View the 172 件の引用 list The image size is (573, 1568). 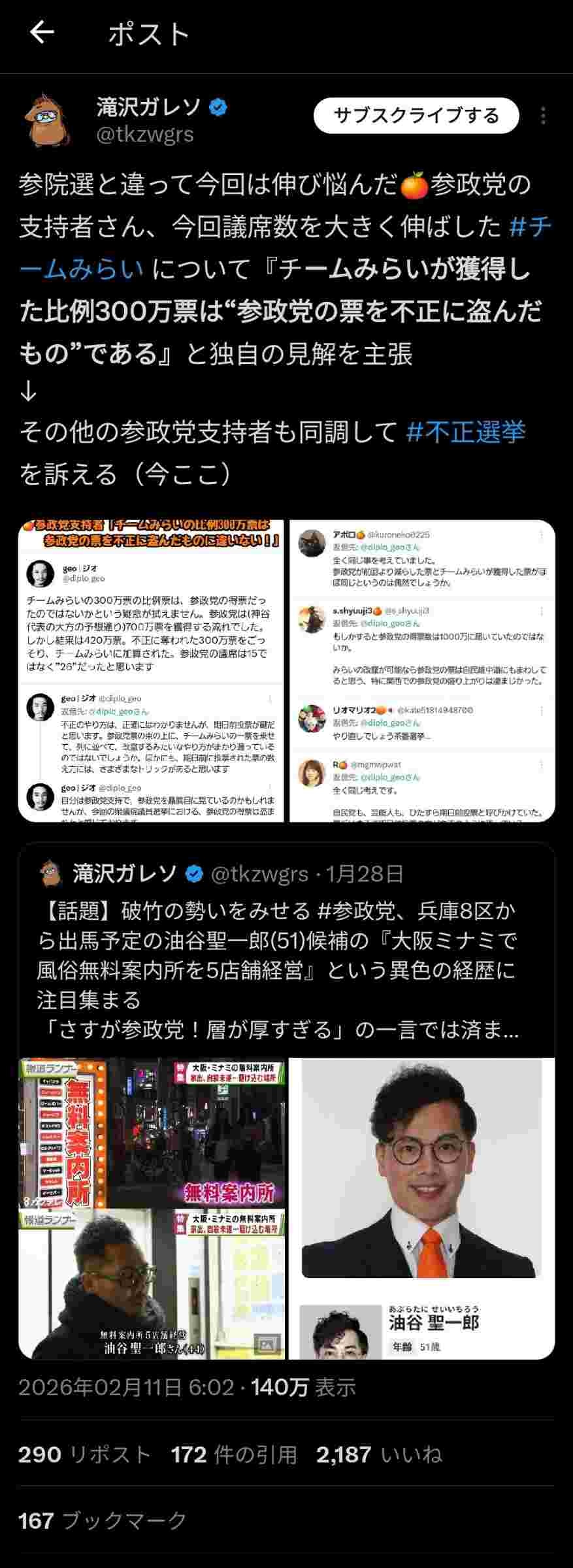point(234,1454)
